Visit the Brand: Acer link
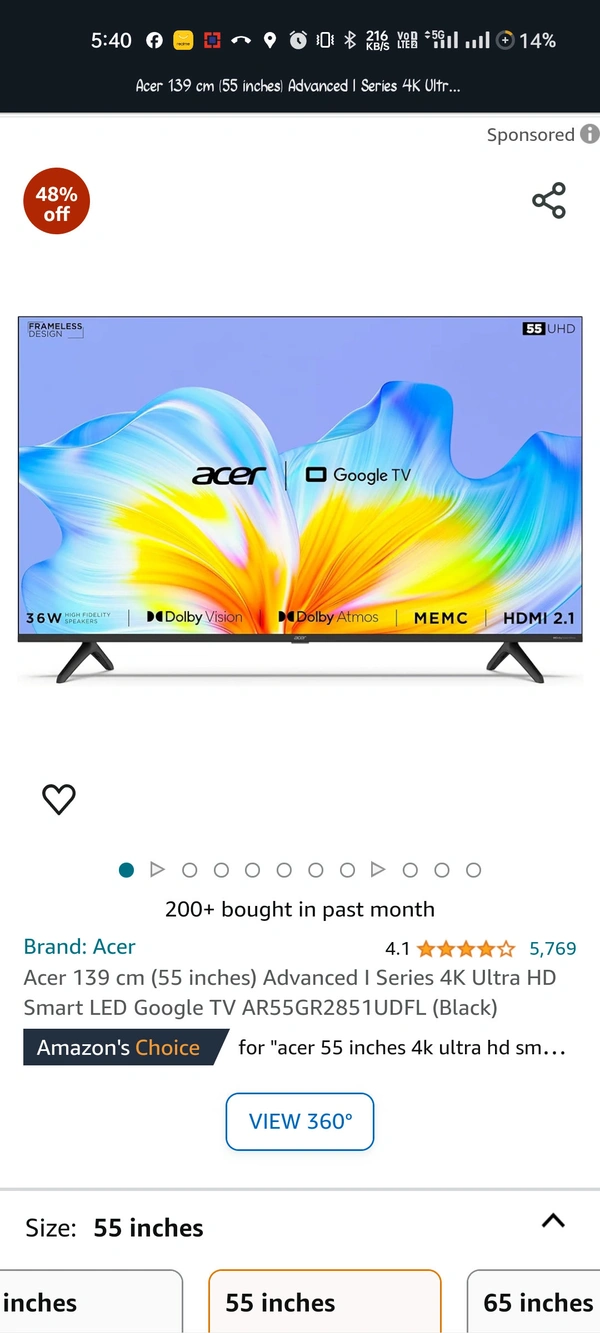The height and width of the screenshot is (1333, 600). point(80,946)
